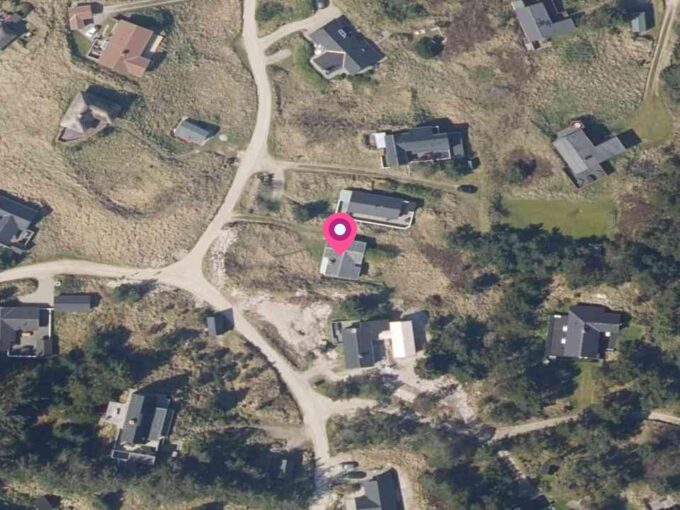This screenshot has height=510, width=680.
Task: Tap the pink location pin marker
Action: [x=341, y=232]
